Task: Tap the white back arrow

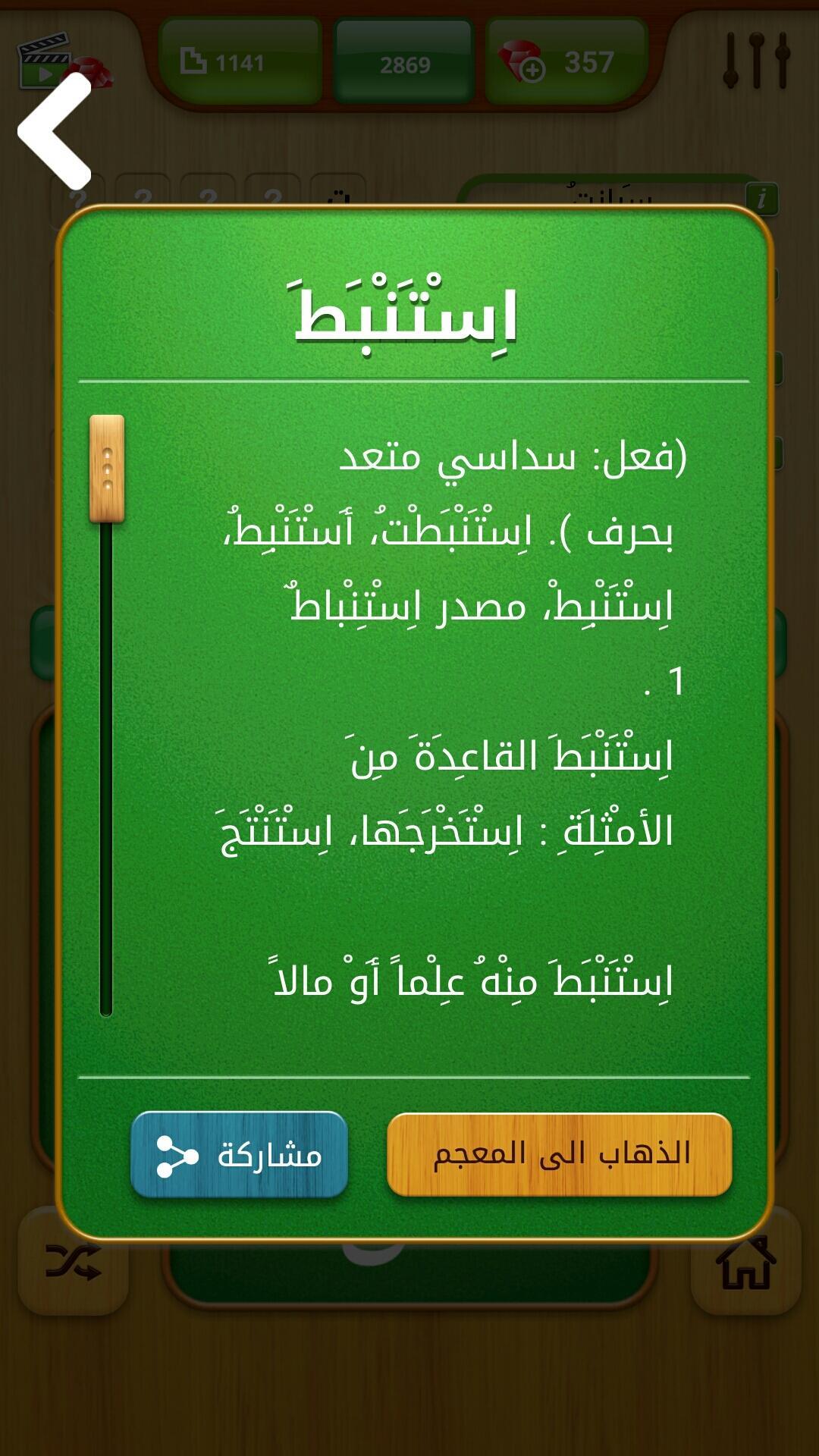Action: [55, 131]
